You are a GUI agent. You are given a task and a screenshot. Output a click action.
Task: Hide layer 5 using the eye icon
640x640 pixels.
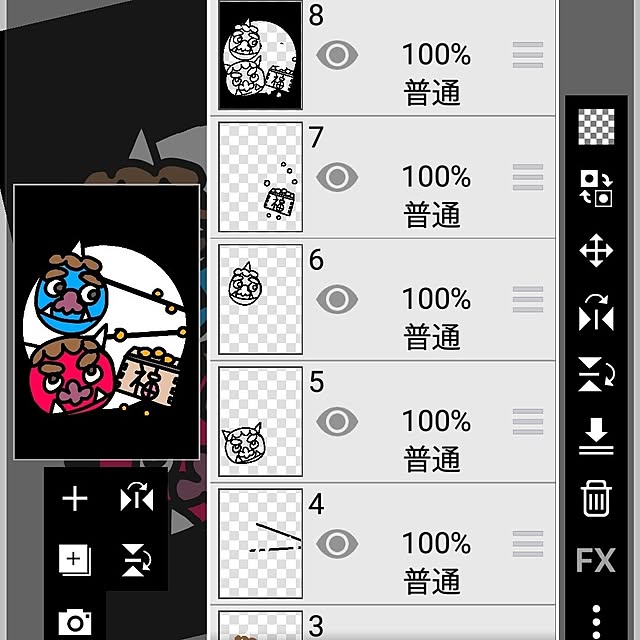(337, 421)
